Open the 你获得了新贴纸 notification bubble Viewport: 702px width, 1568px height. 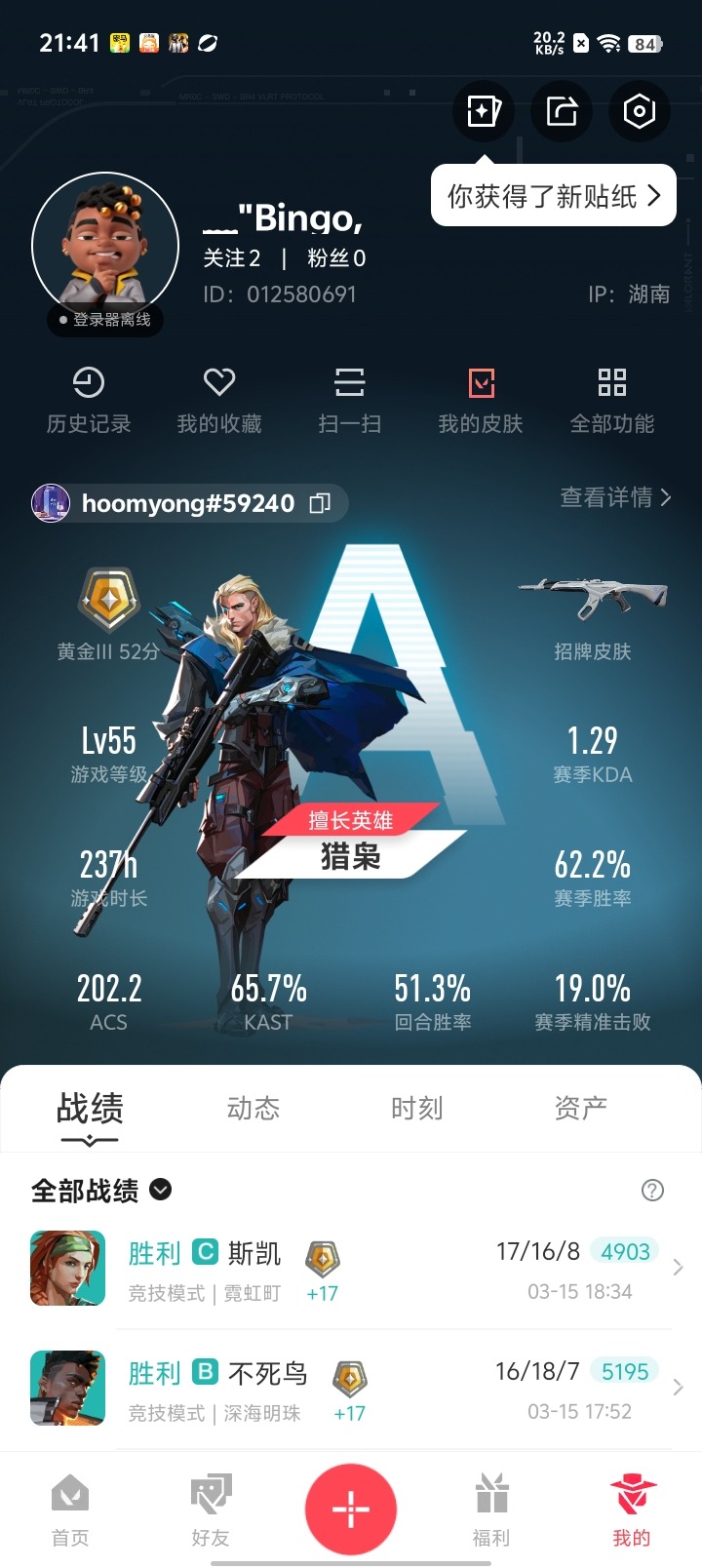tap(554, 196)
